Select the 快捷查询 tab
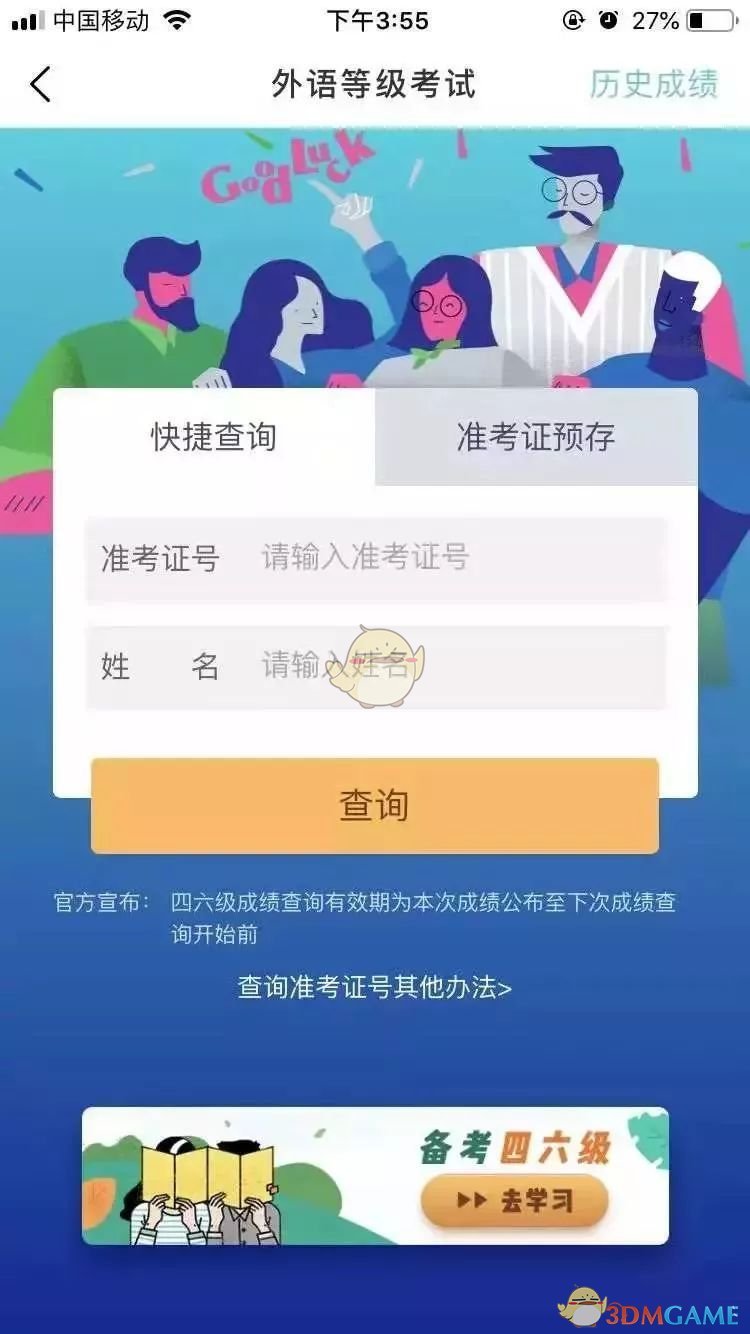This screenshot has height=1334, width=750. (214, 437)
